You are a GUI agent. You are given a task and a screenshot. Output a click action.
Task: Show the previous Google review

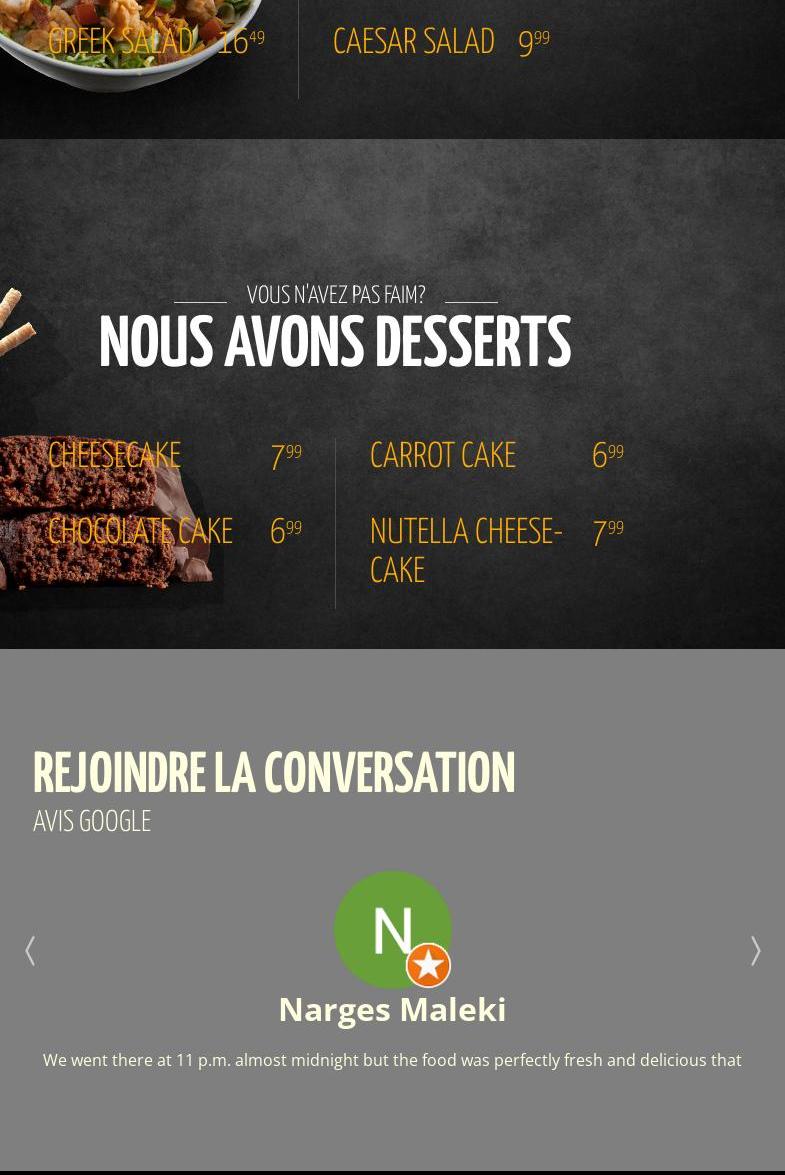(x=30, y=950)
